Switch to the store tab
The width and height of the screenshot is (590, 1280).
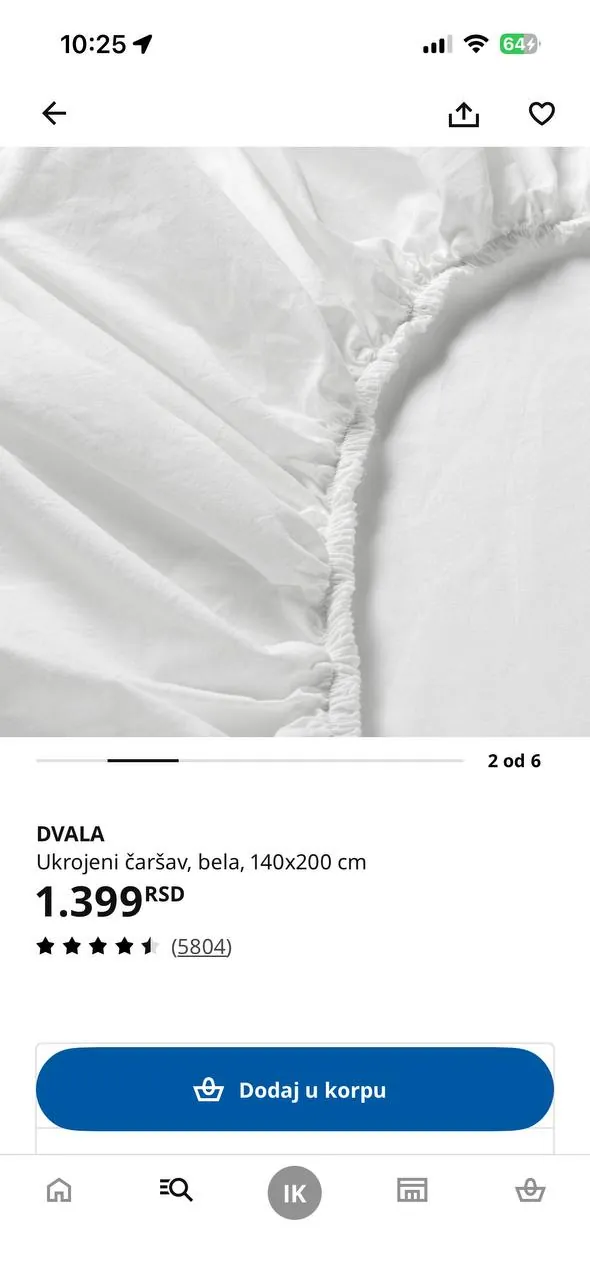pos(412,1190)
